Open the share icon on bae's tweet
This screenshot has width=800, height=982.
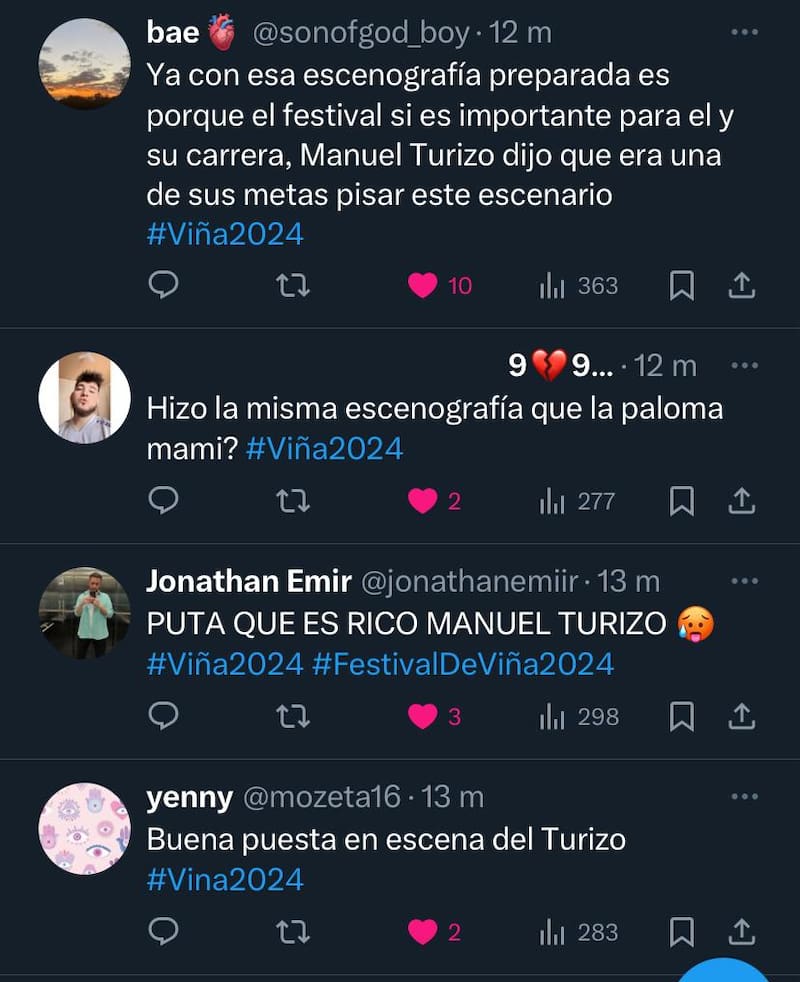740,286
